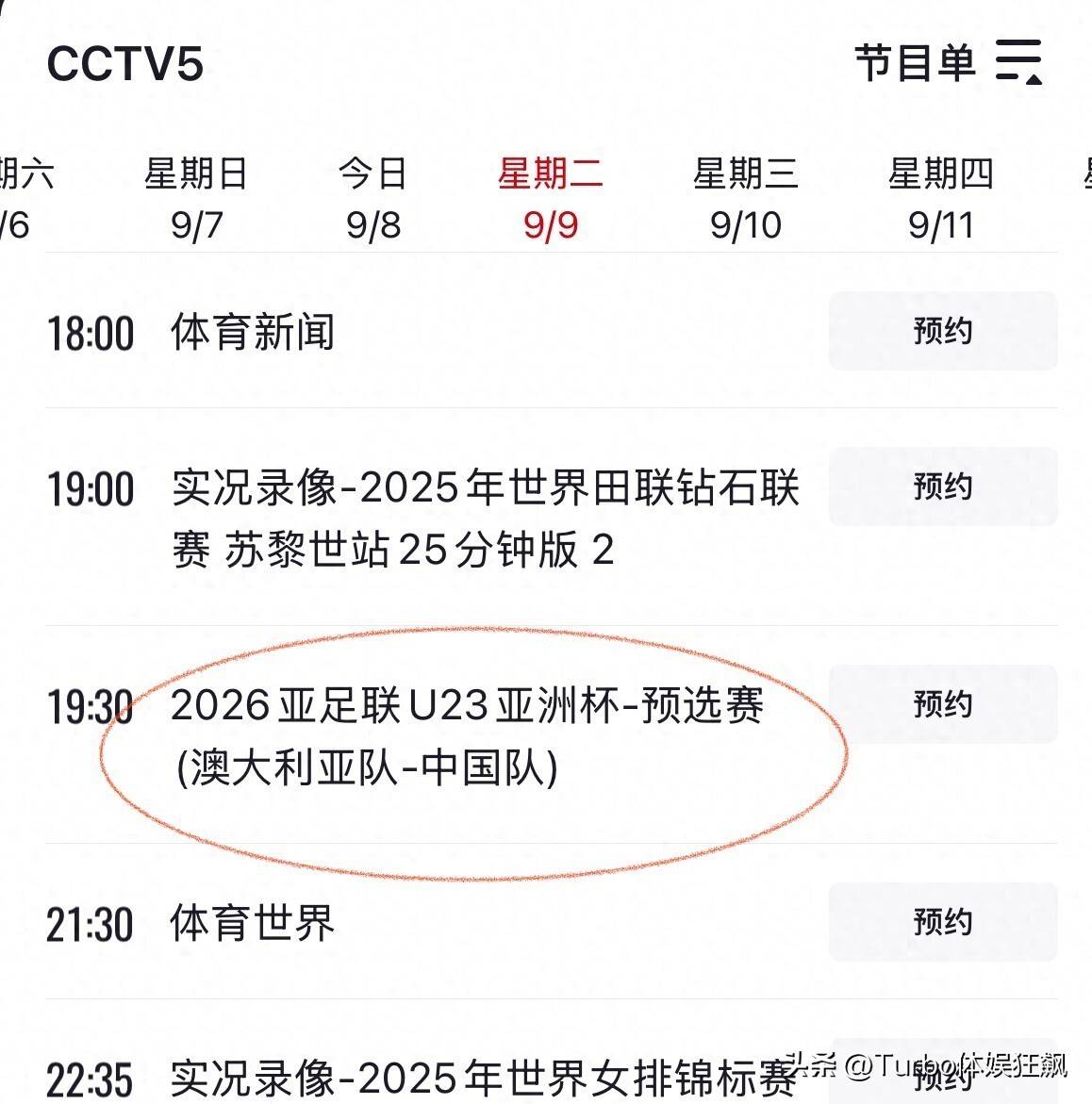Select the 星期二 9/9 date tab

pos(551,198)
